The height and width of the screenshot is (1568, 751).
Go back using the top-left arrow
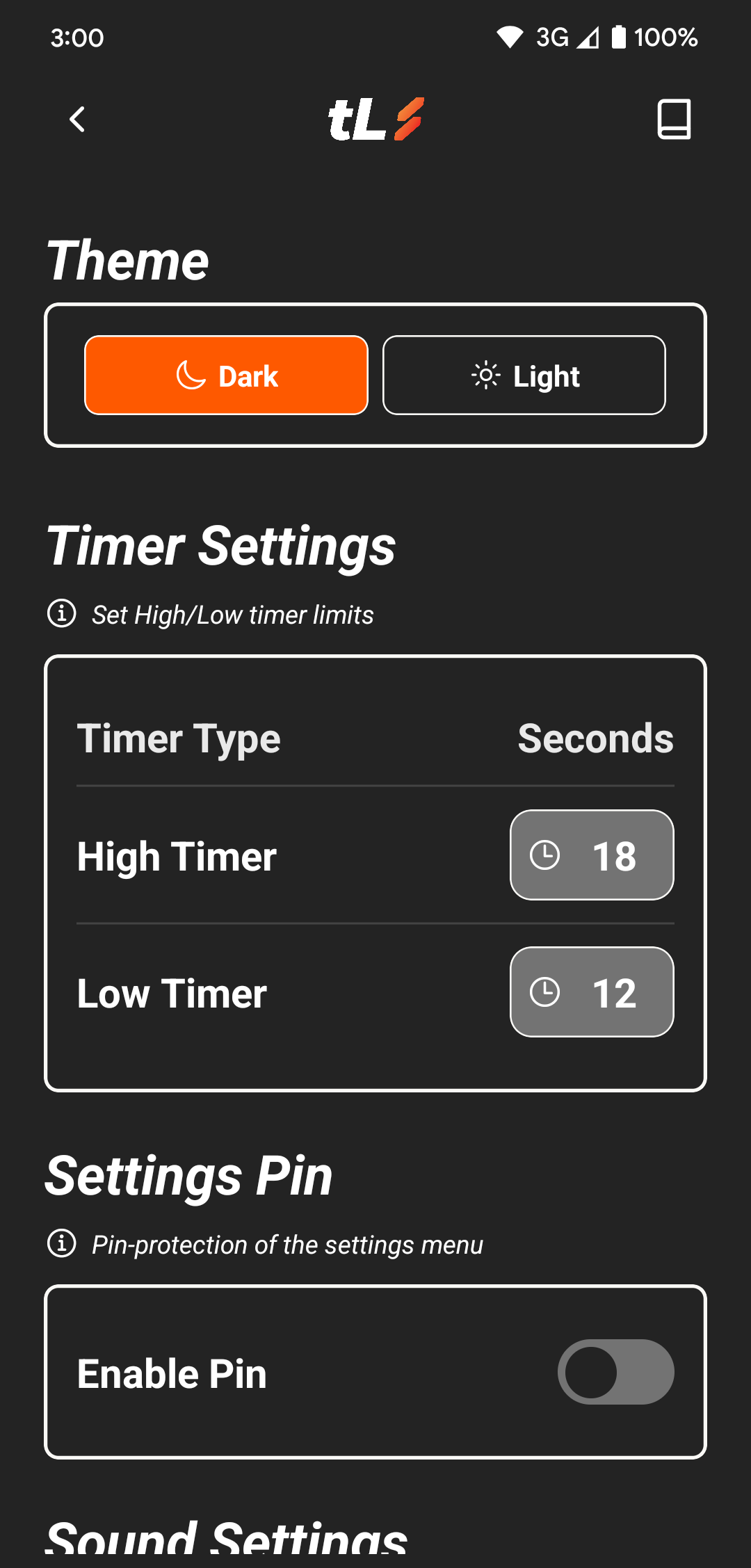77,119
